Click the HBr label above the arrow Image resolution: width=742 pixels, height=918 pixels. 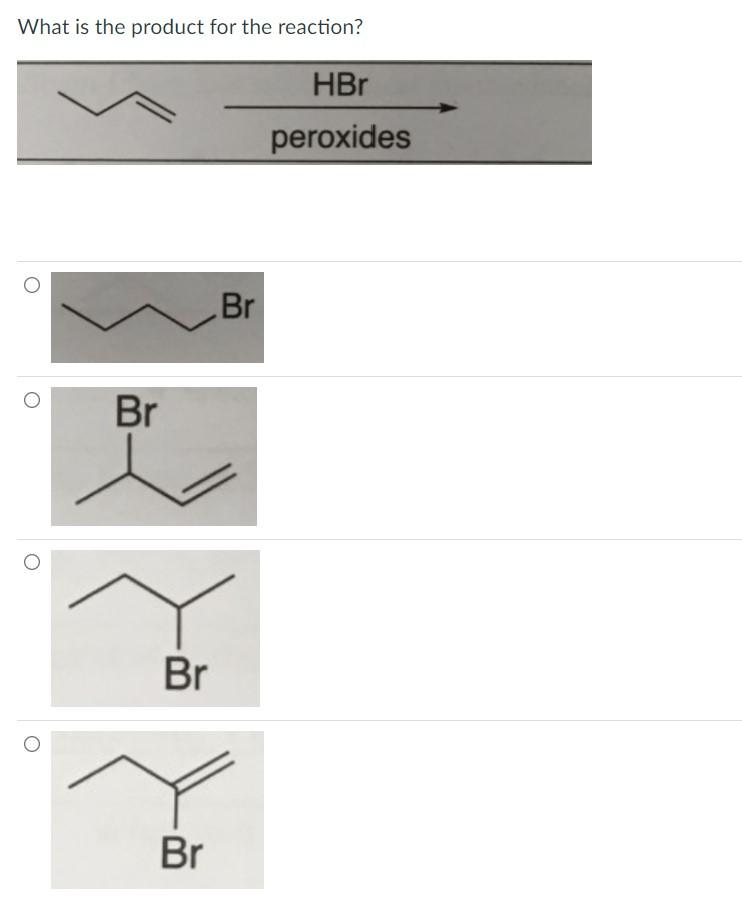tap(338, 85)
